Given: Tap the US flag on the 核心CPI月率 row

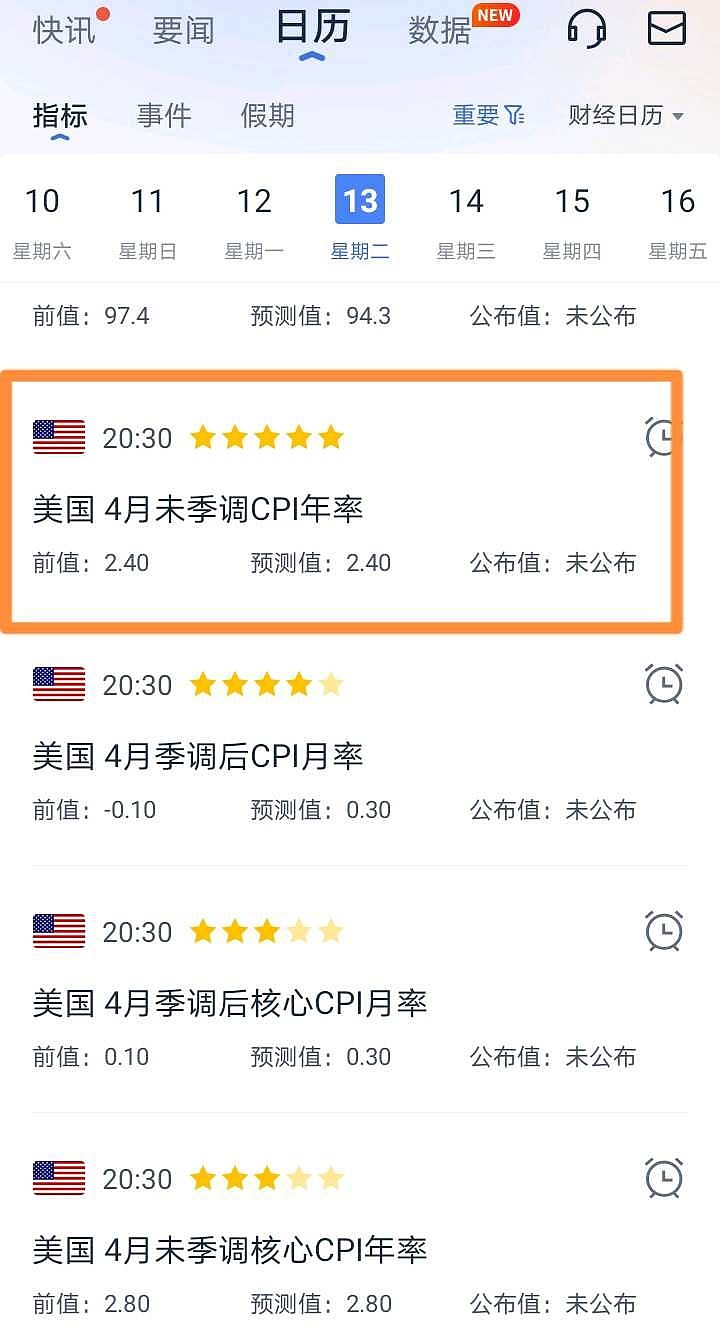Looking at the screenshot, I should pyautogui.click(x=58, y=931).
